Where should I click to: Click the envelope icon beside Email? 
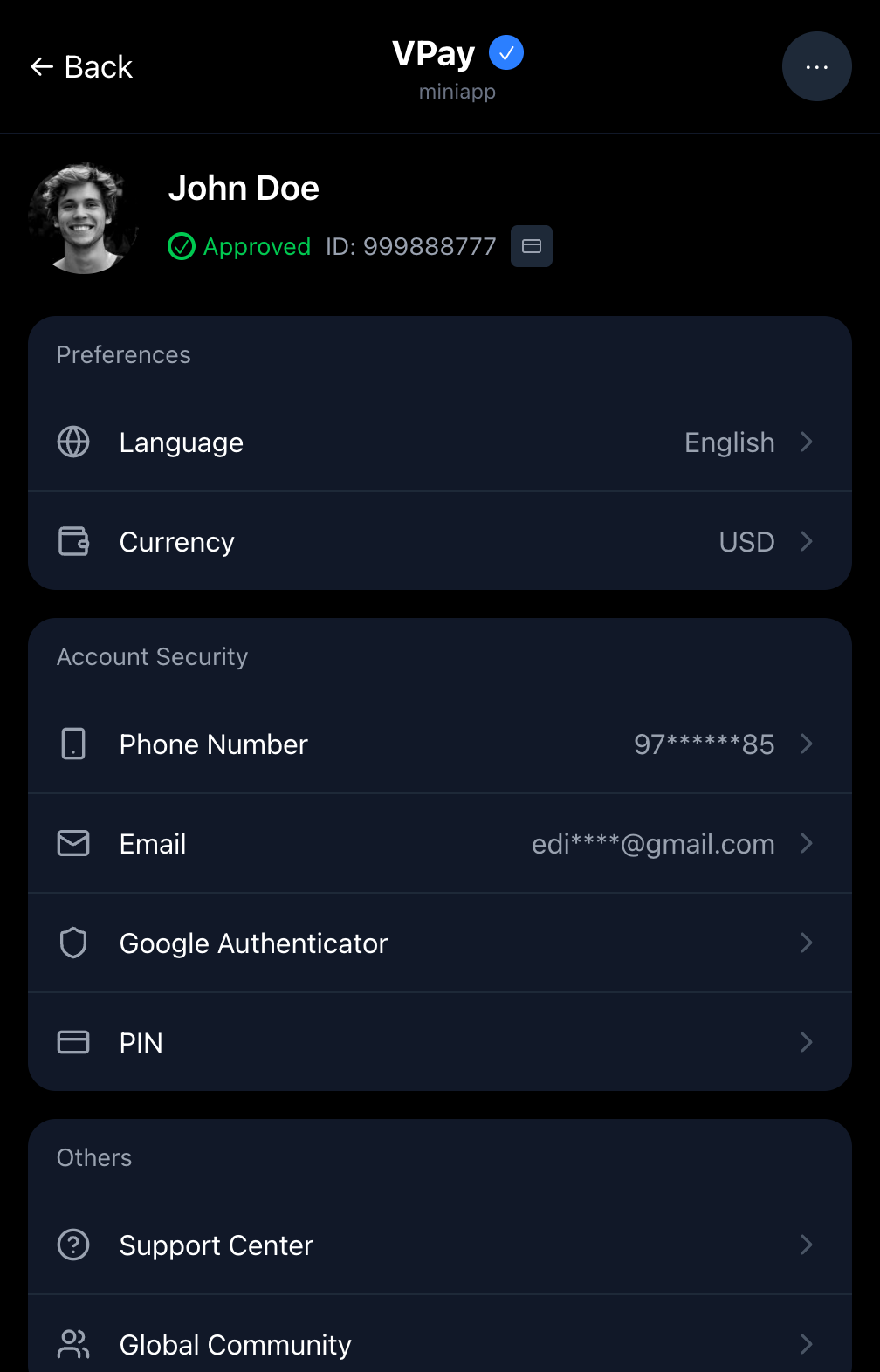click(x=73, y=843)
